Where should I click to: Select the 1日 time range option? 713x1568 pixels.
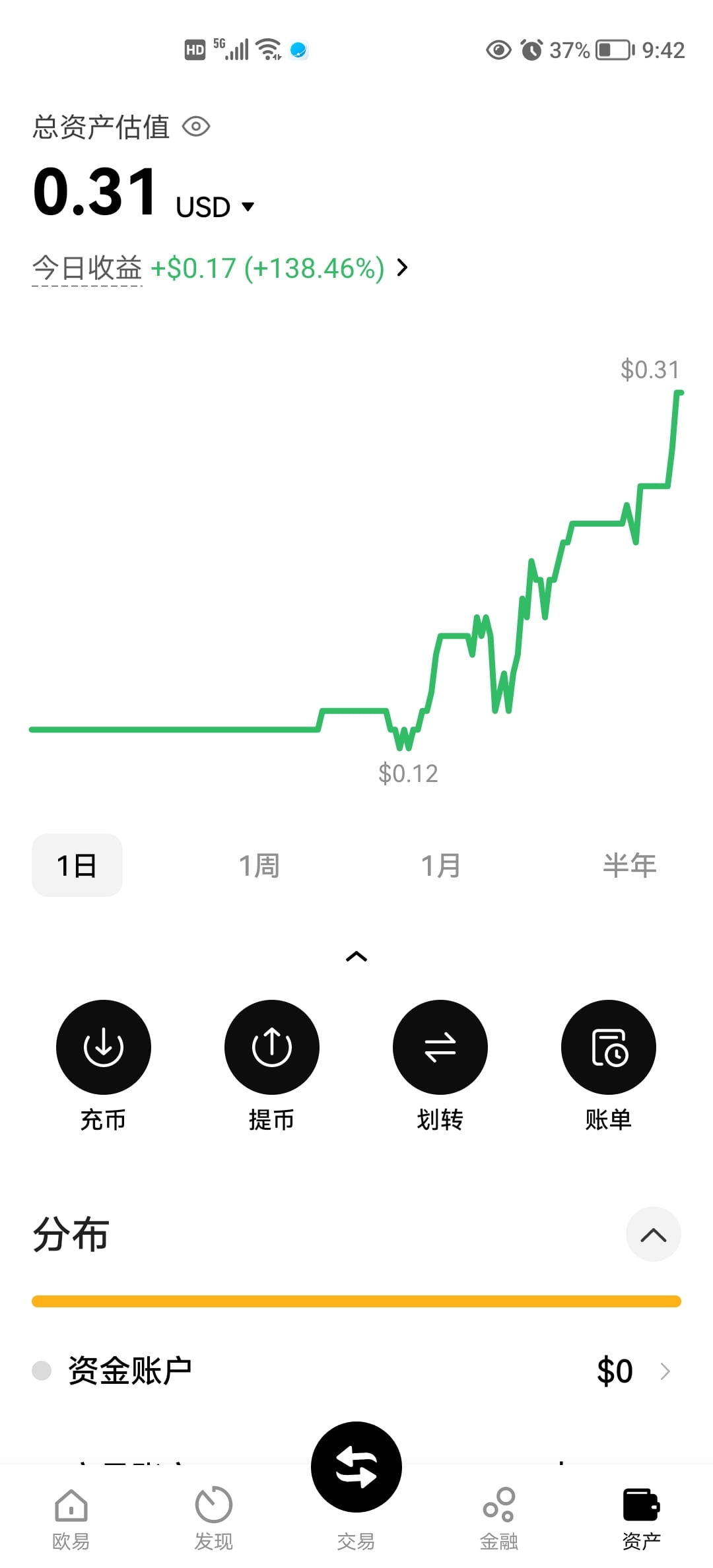[77, 865]
